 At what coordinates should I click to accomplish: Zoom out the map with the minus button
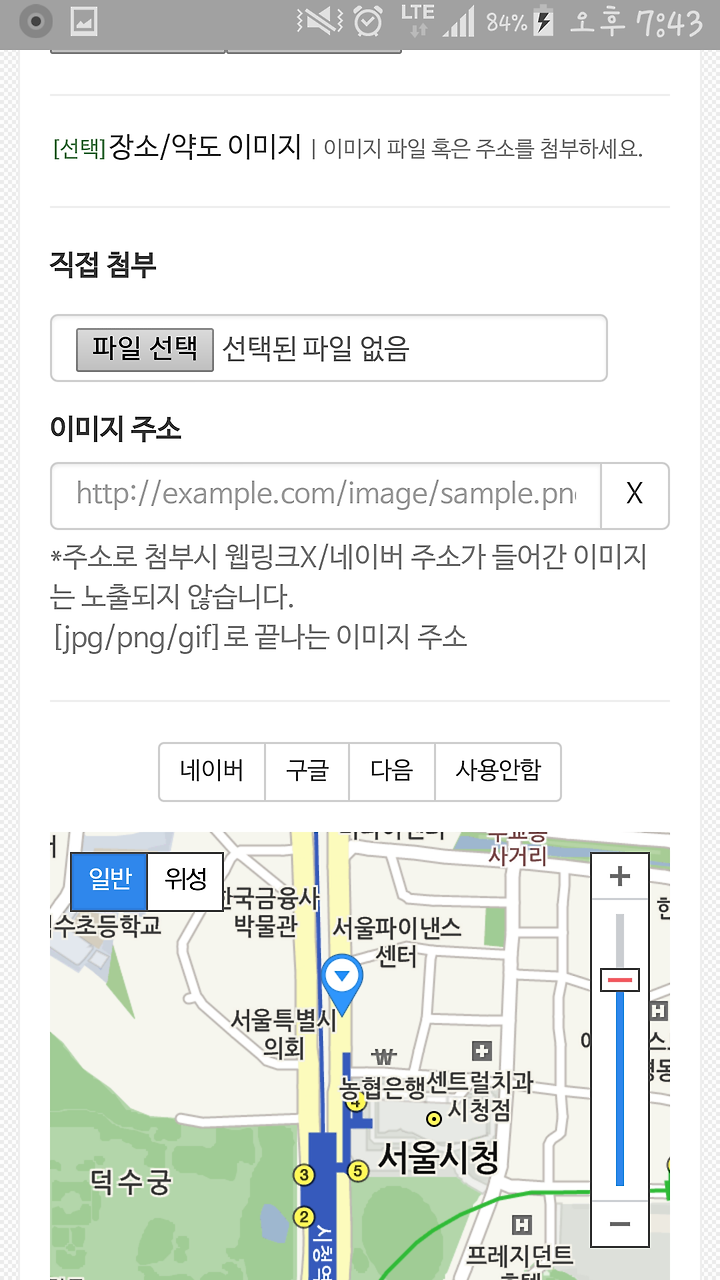click(620, 1223)
